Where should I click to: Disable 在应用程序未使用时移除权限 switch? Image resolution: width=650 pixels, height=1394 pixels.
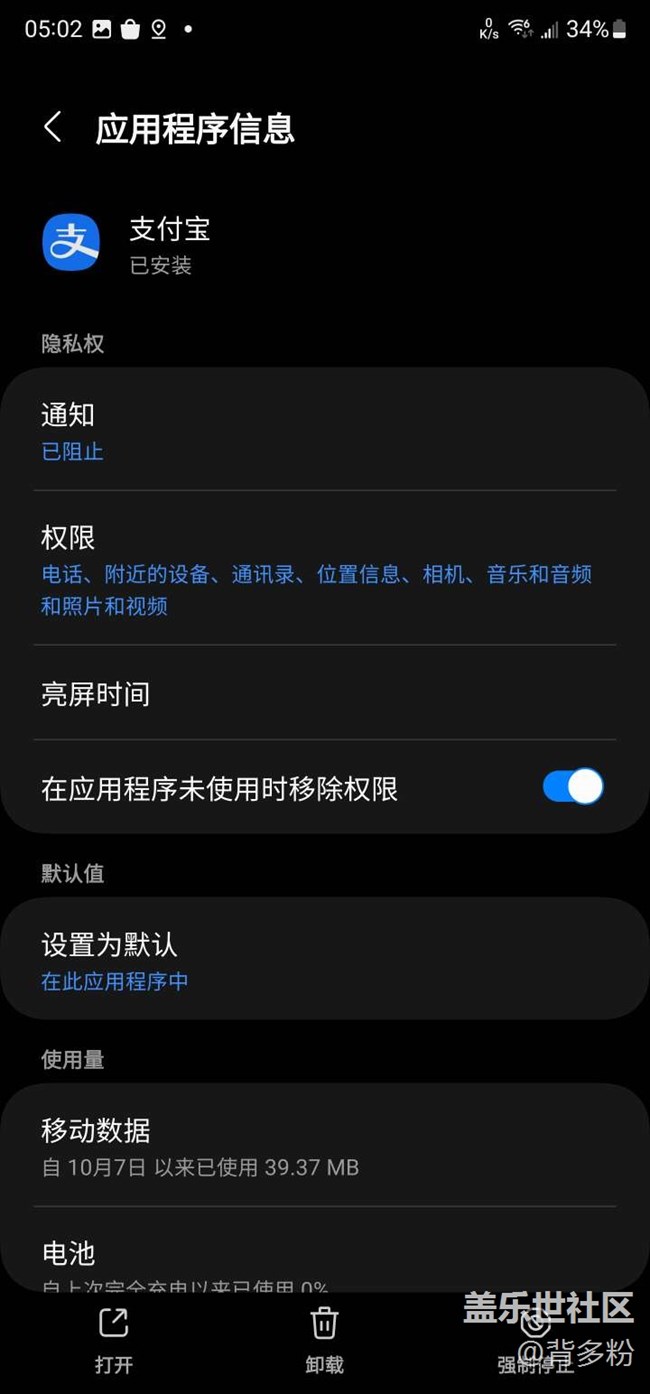tap(572, 787)
